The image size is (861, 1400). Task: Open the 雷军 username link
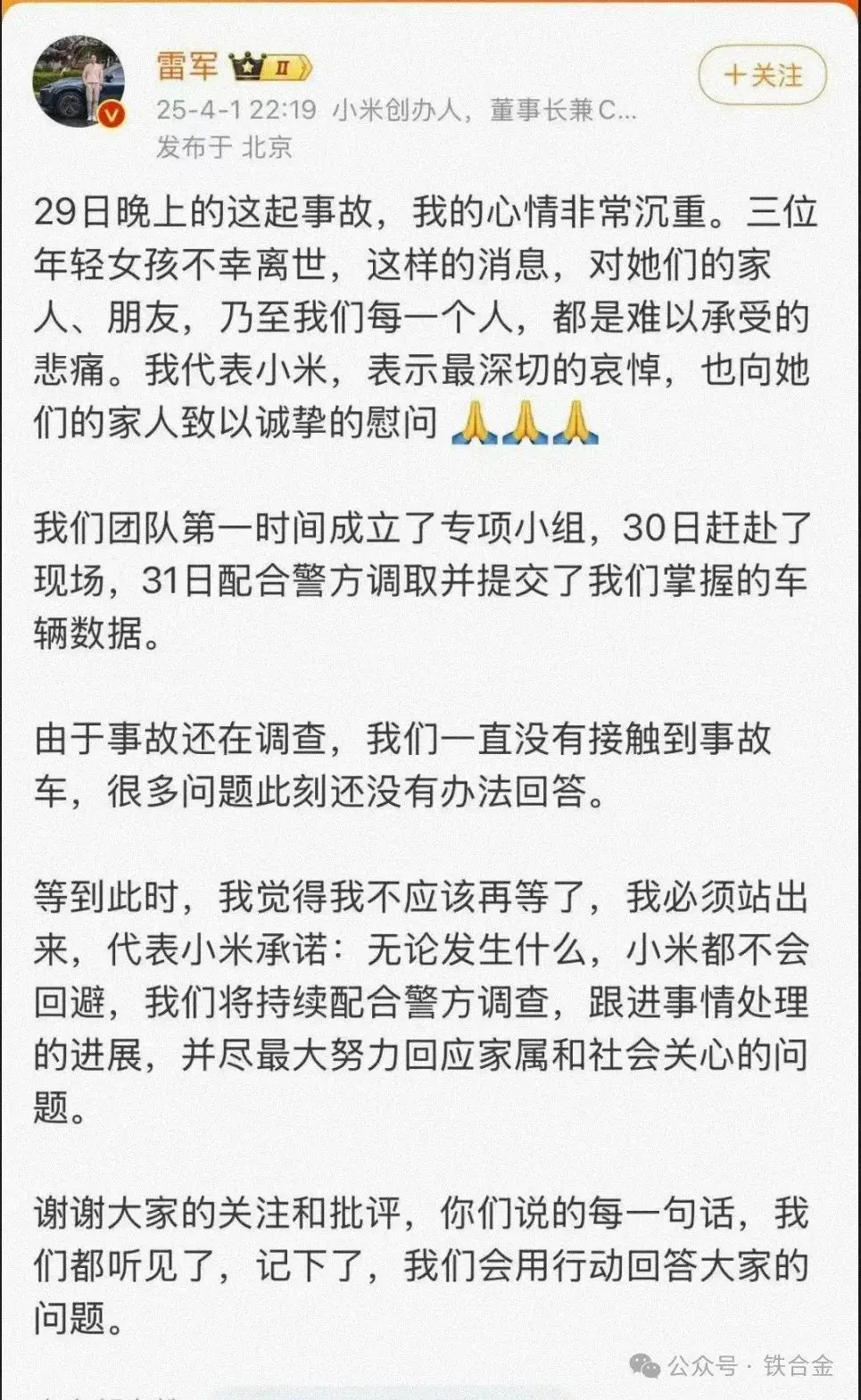[187, 66]
